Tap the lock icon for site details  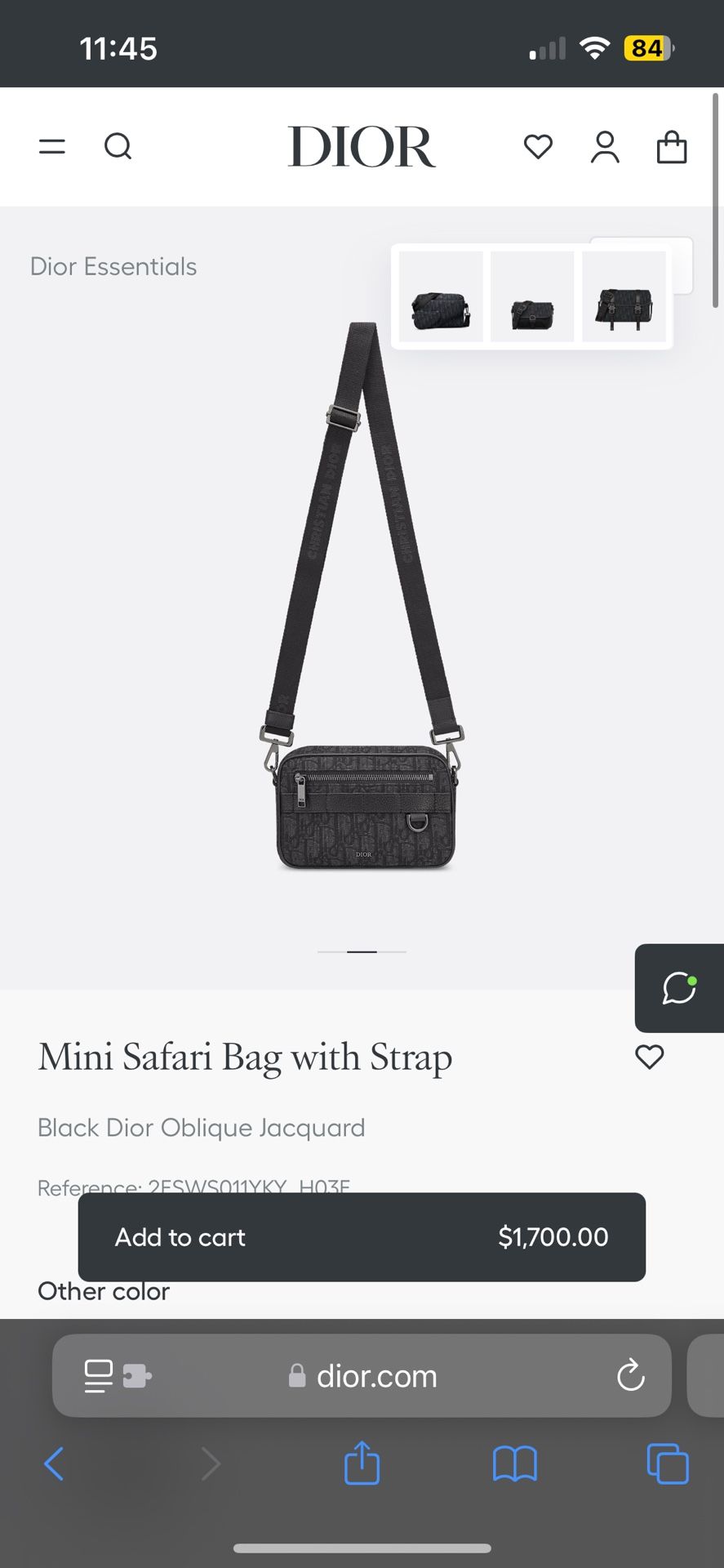click(297, 1375)
